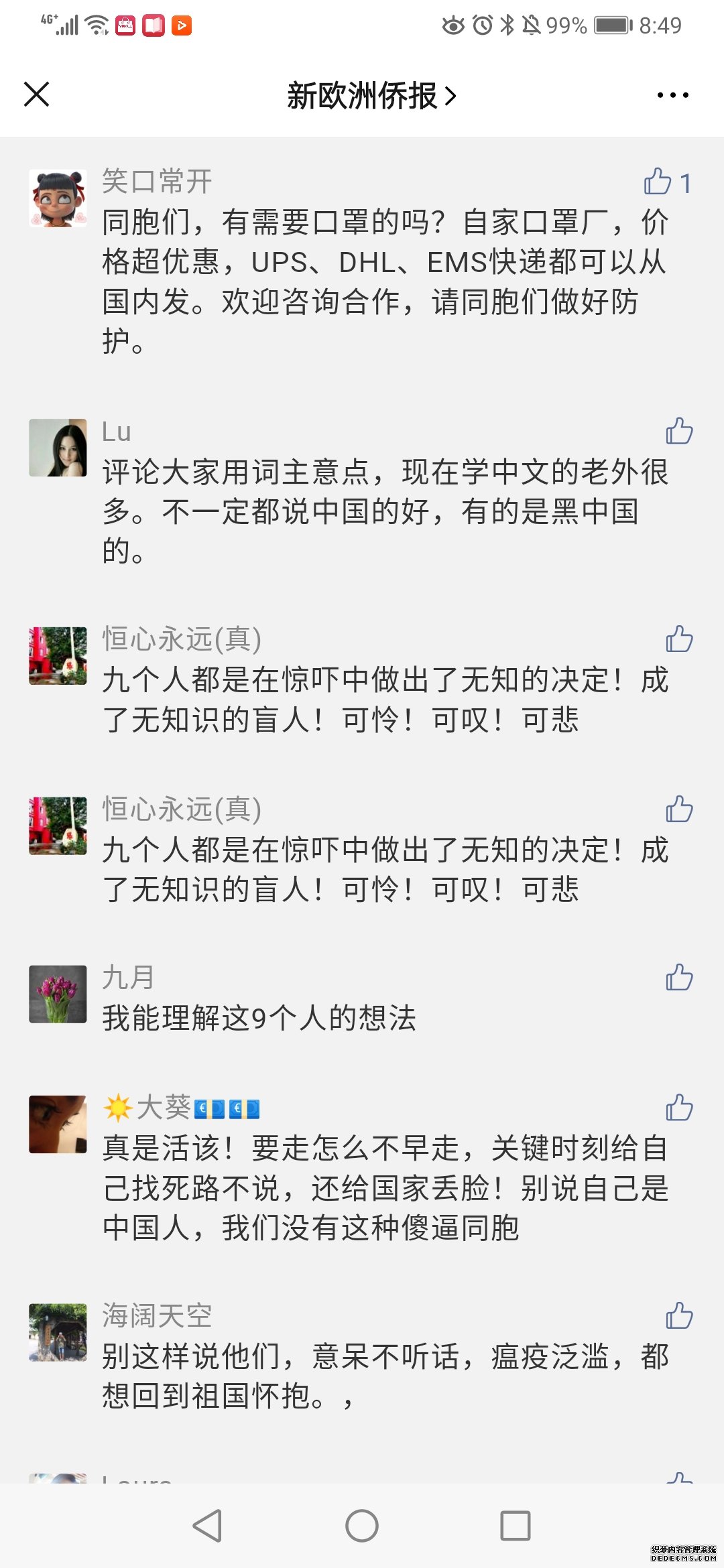724x1568 pixels.
Task: Like 海阔天空's comment
Action: 679,1315
